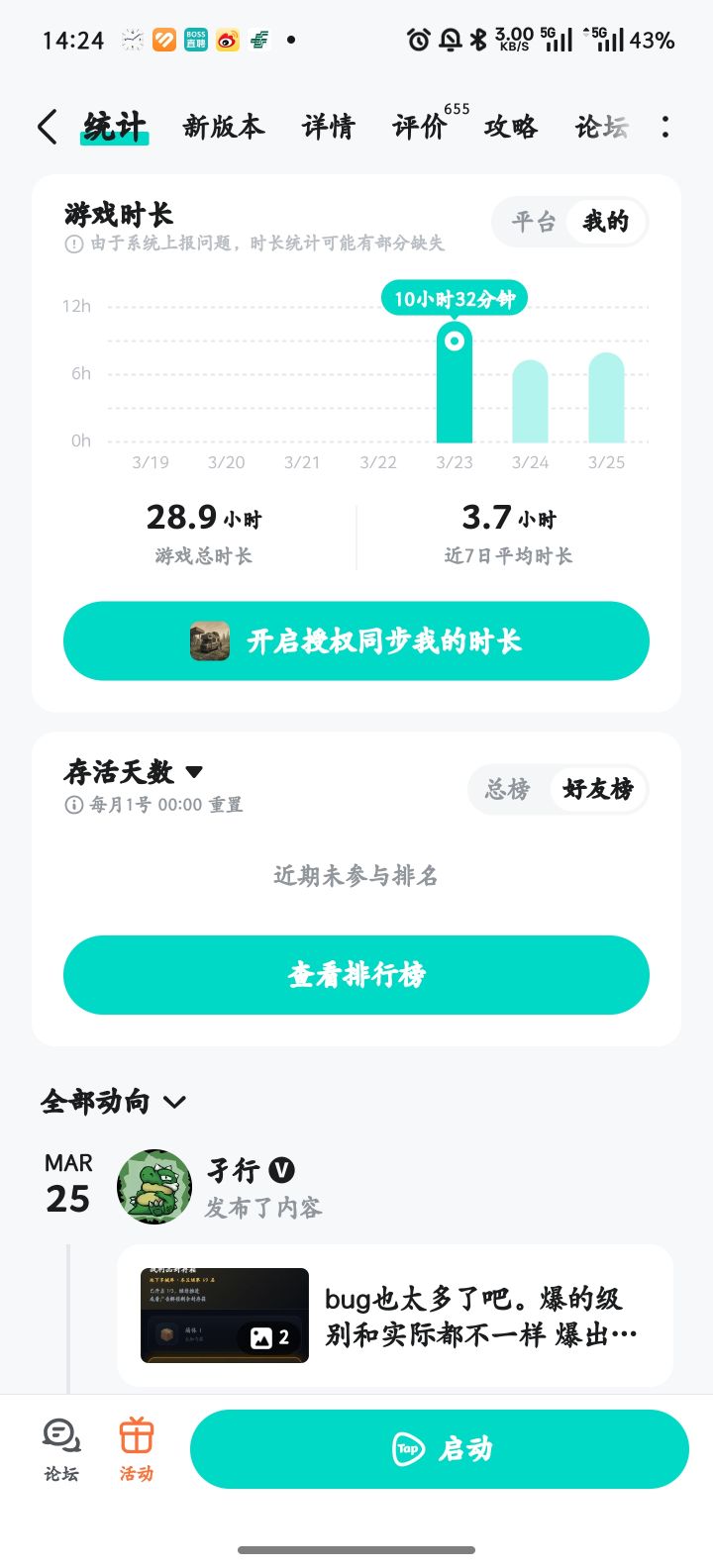Open the three-dot overflow menu
This screenshot has width=713, height=1568.
click(665, 127)
